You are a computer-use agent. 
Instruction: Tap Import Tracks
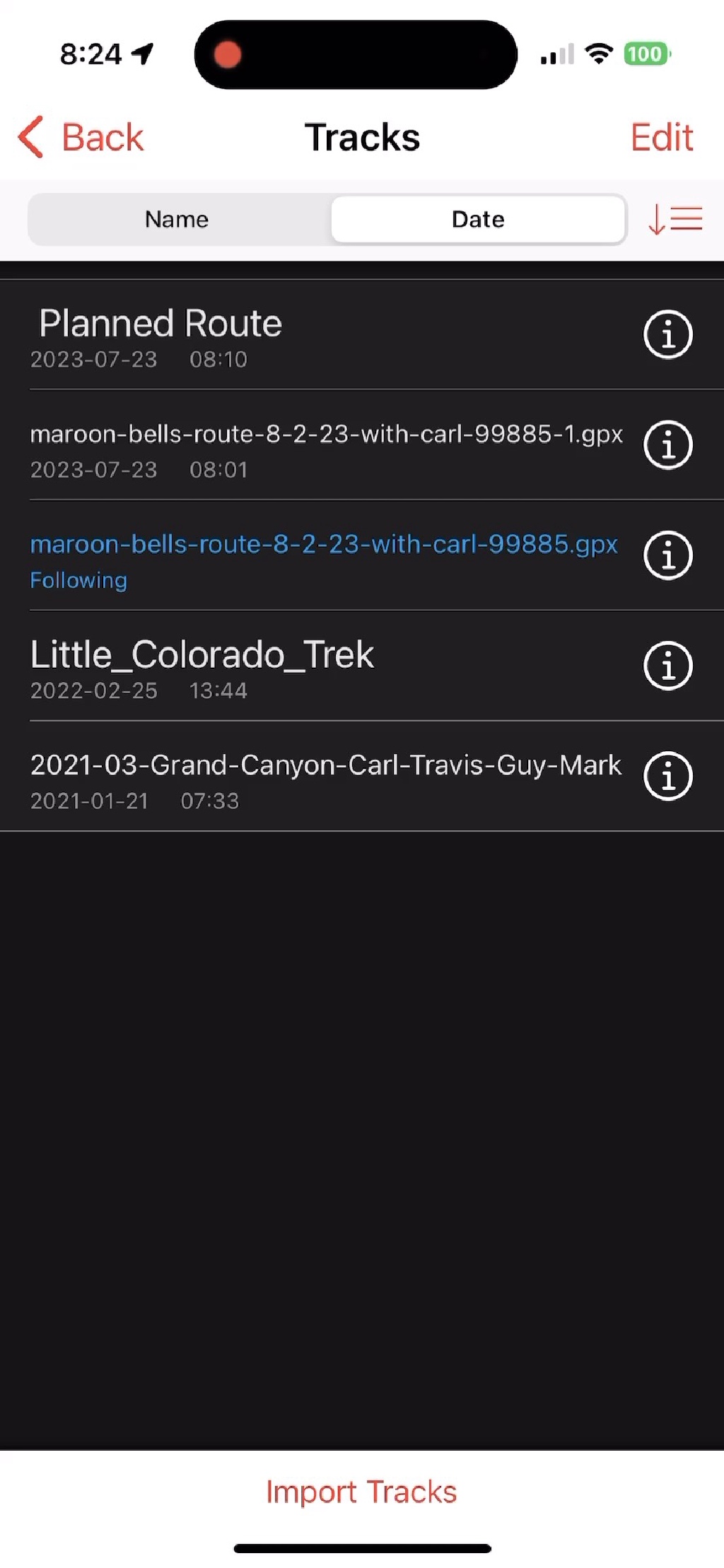361,1492
